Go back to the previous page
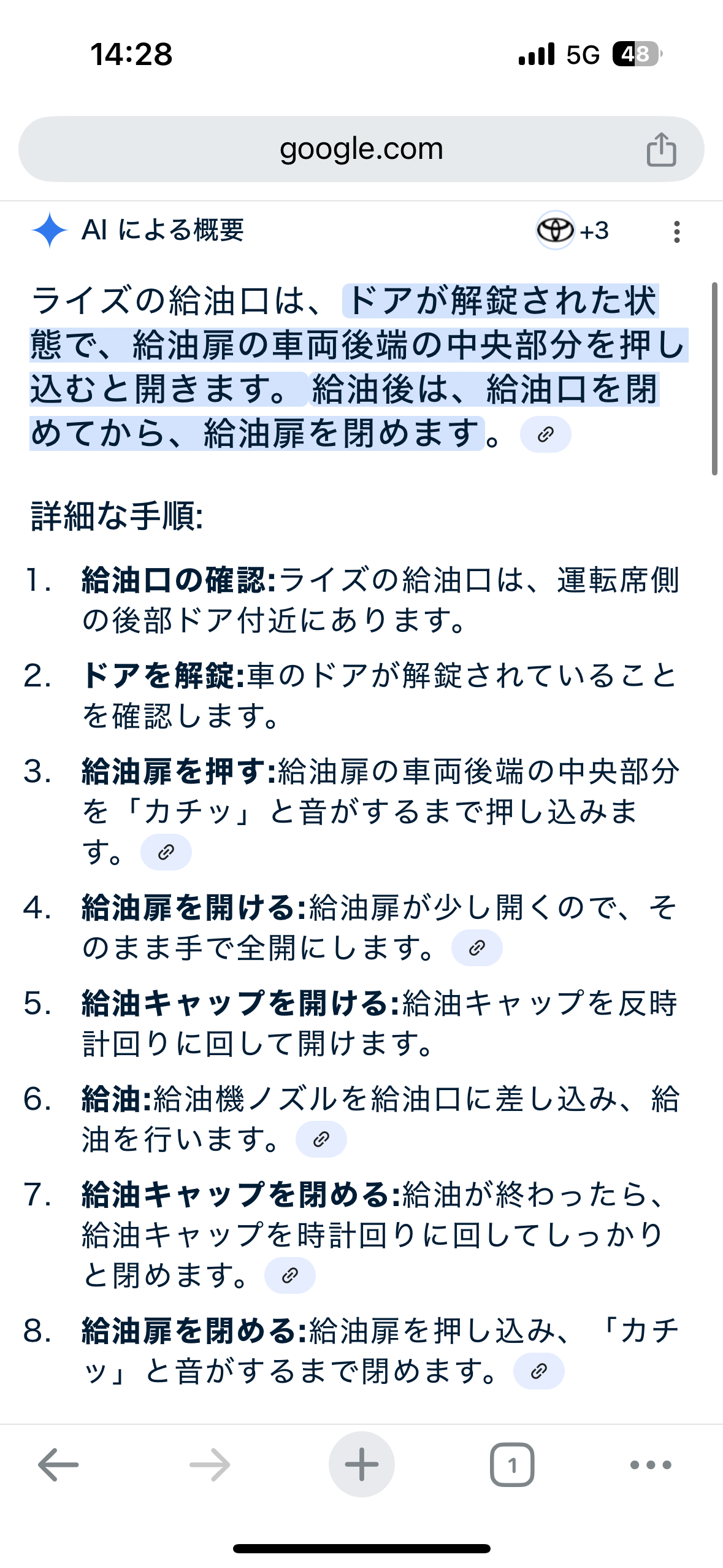The width and height of the screenshot is (723, 1568). tap(58, 1465)
